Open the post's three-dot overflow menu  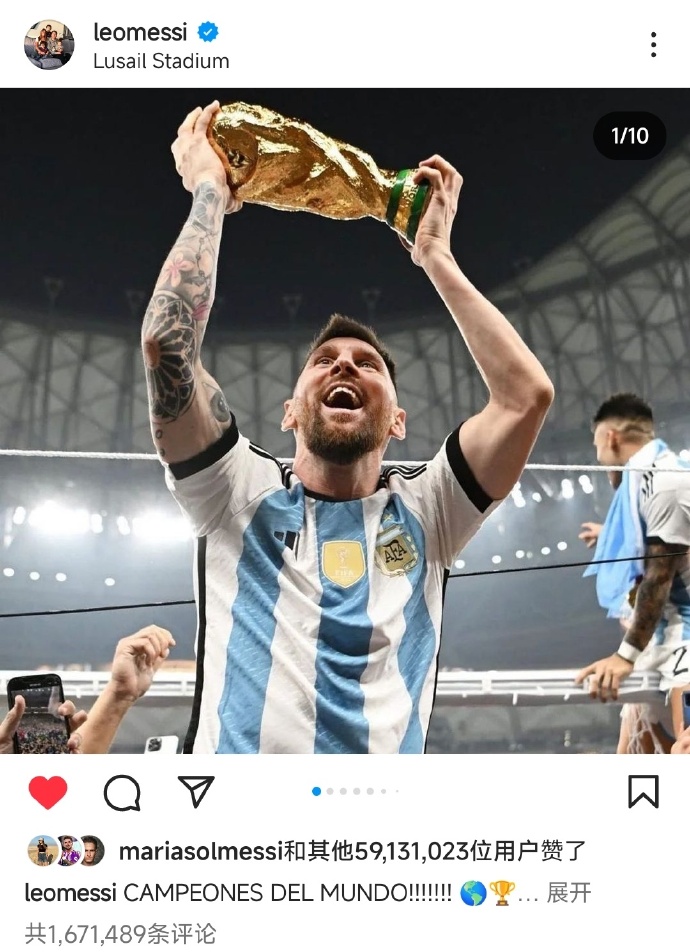[653, 45]
